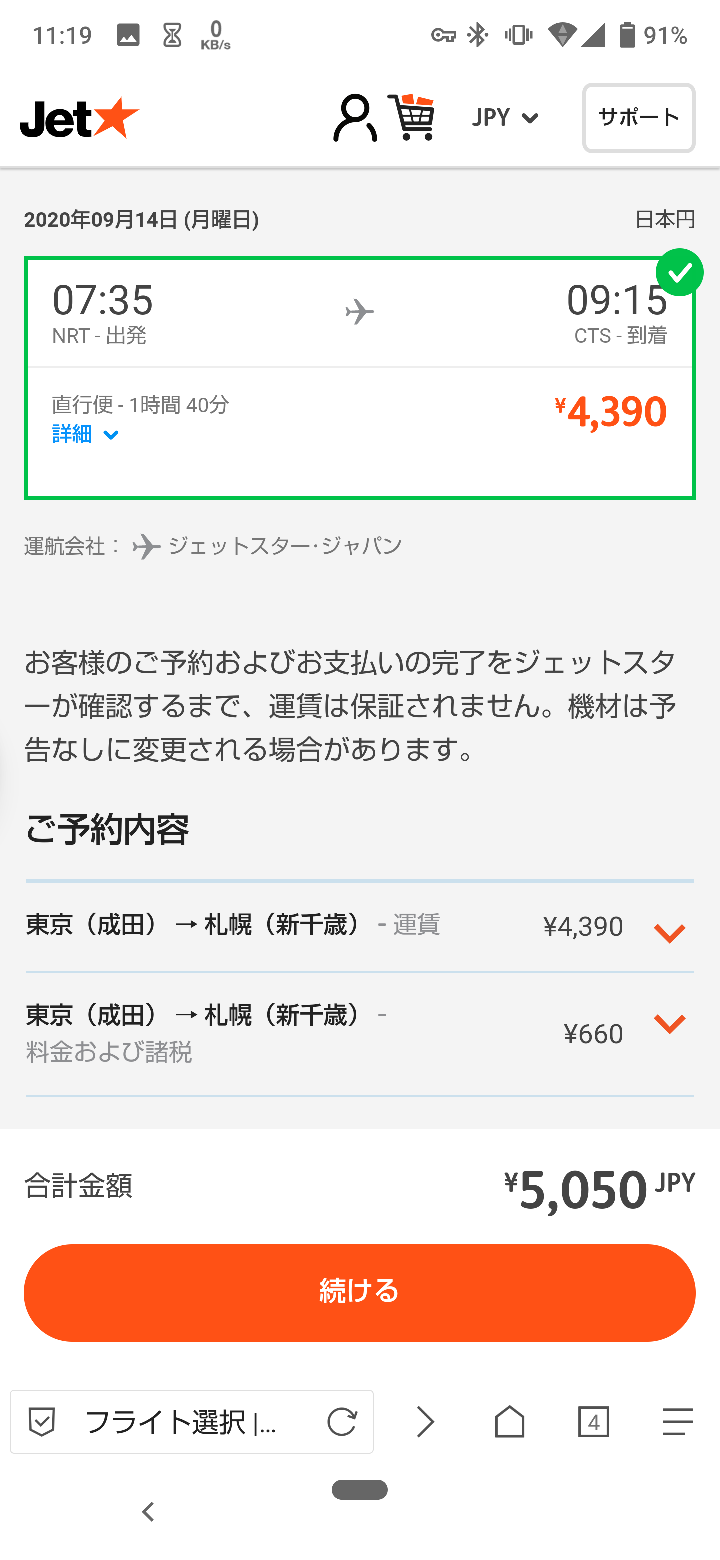Open the browser hamburger menu
The image size is (720, 1560).
677,1421
